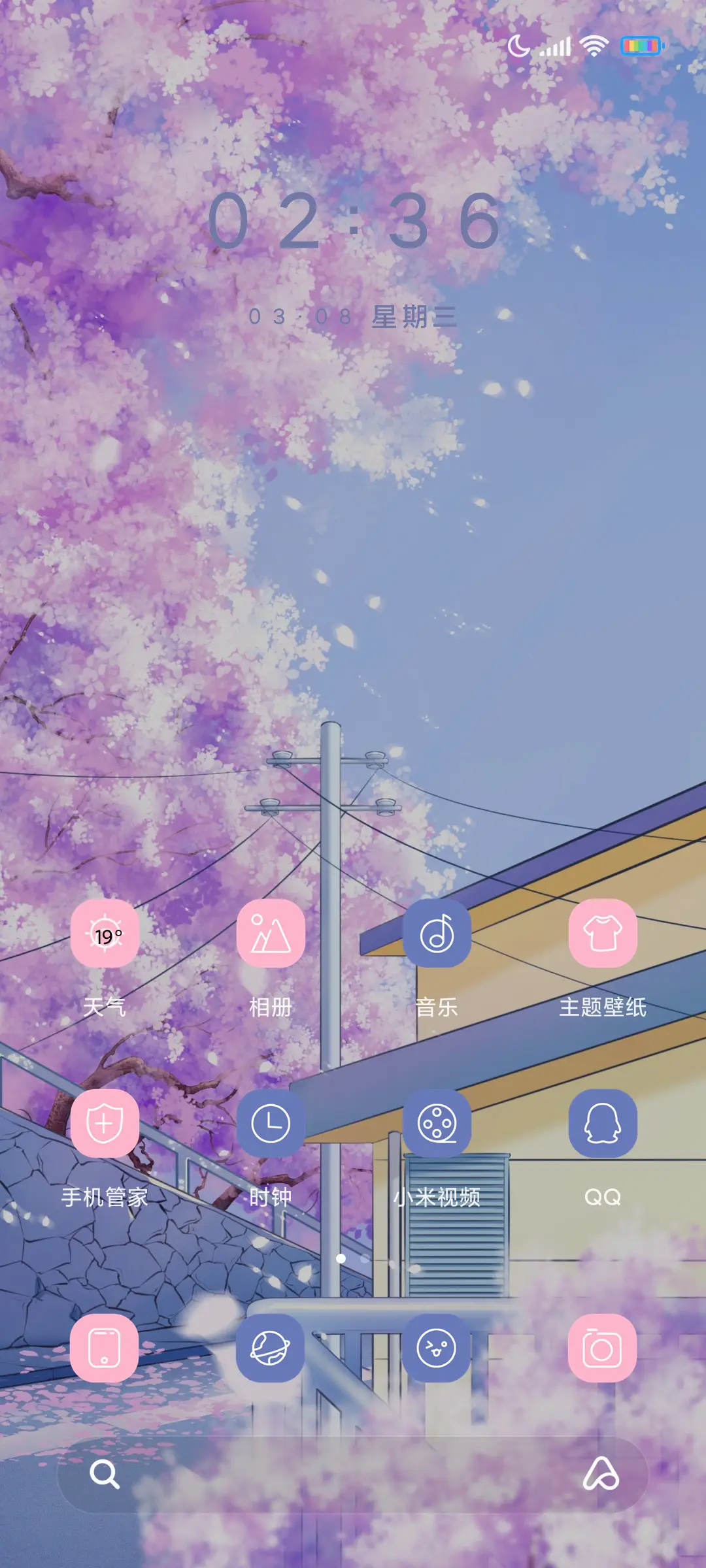Tap the Wi-Fi indicator in the status bar
This screenshot has width=706, height=1568.
594,45
